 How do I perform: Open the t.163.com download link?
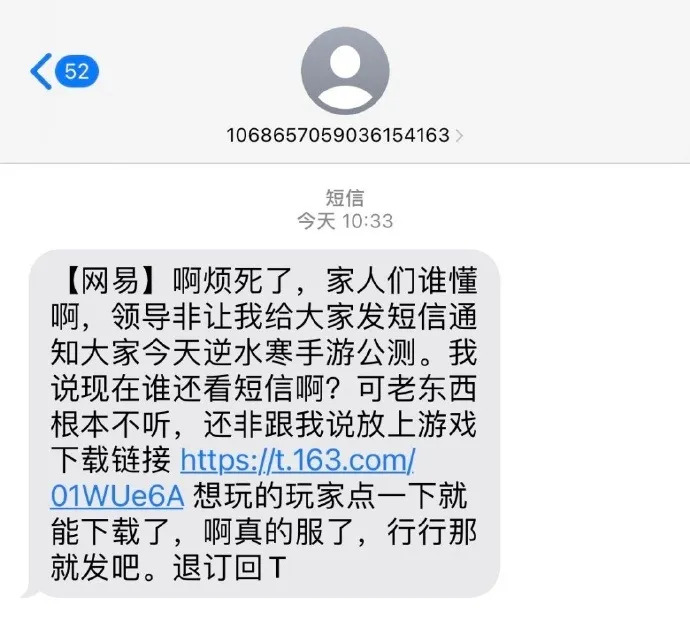click(296, 461)
